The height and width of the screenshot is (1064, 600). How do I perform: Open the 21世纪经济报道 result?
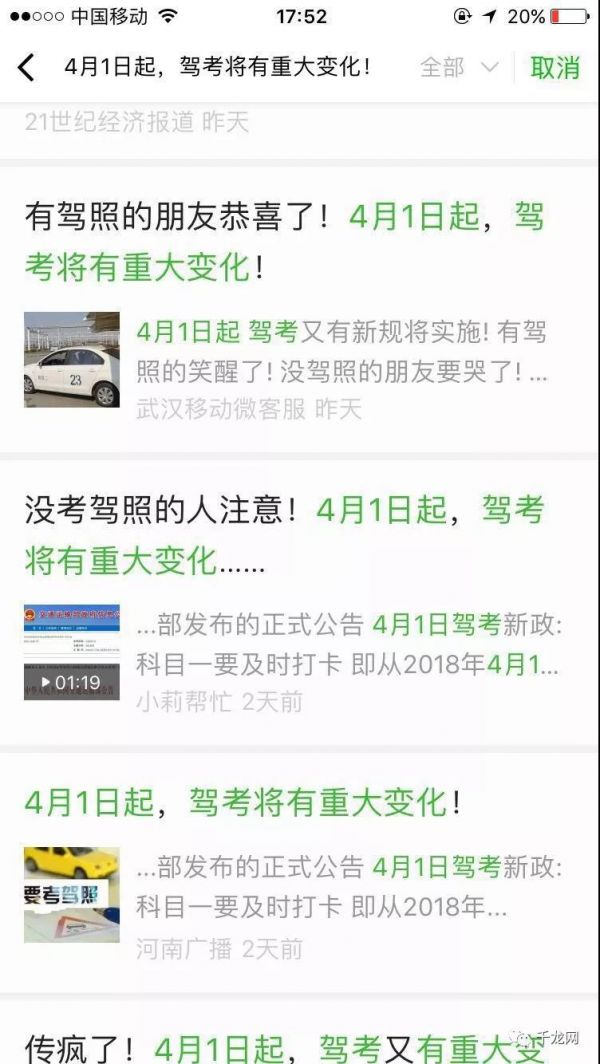click(x=136, y=123)
